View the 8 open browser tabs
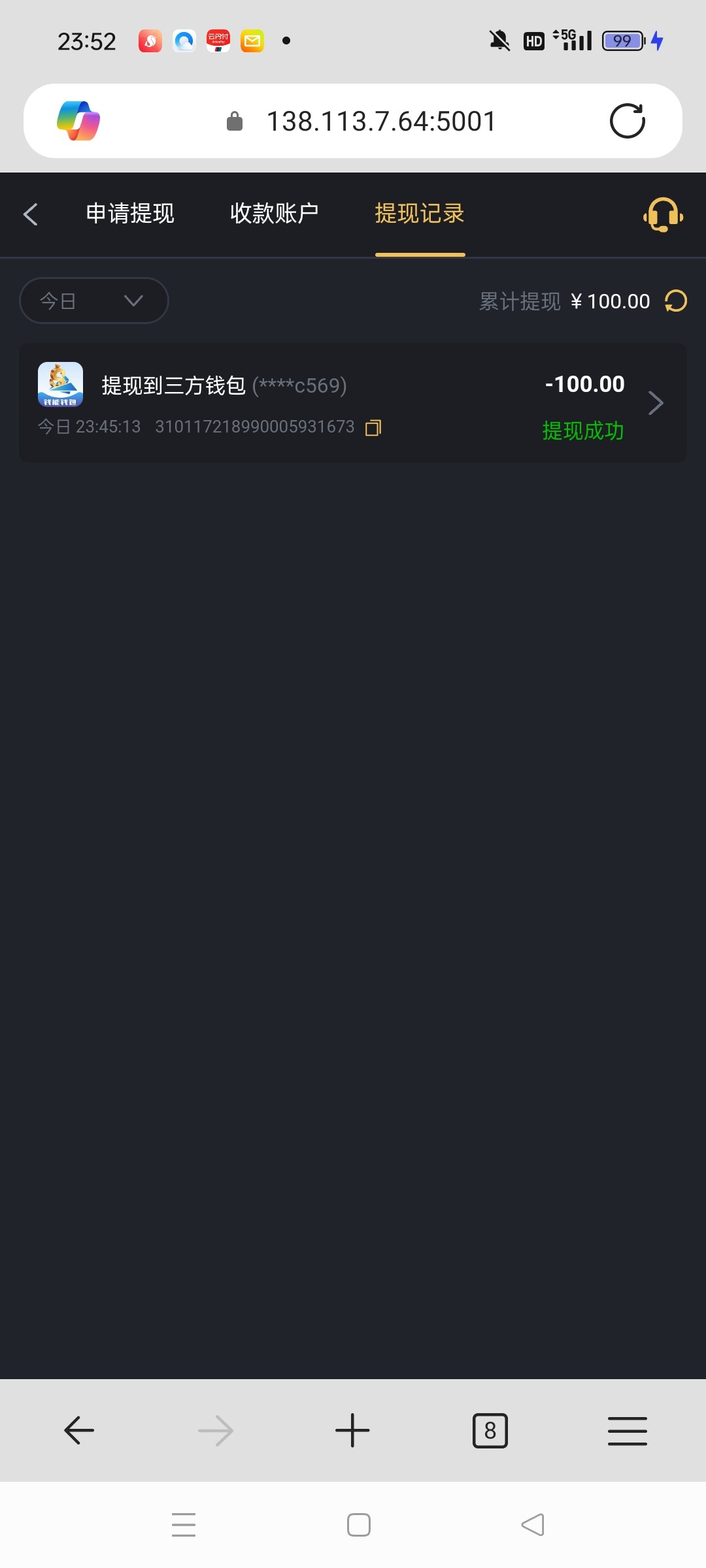This screenshot has width=706, height=1568. pyautogui.click(x=490, y=1431)
